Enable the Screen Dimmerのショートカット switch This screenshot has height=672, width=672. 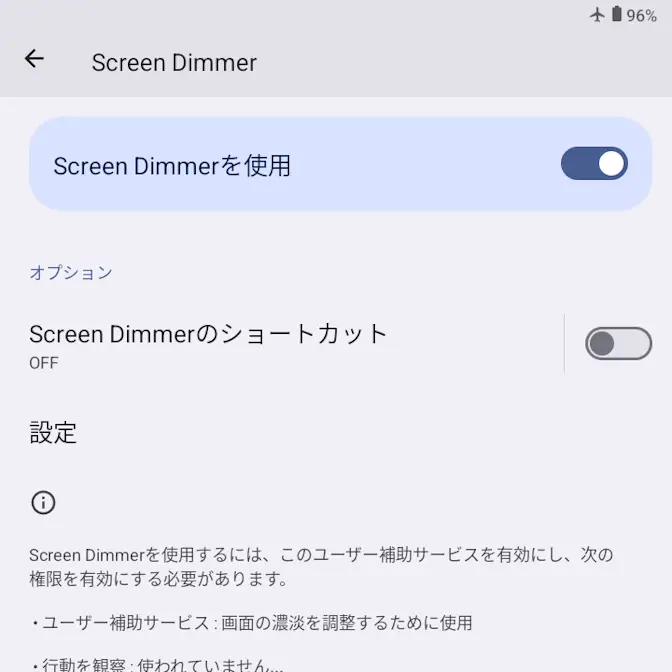pos(618,344)
